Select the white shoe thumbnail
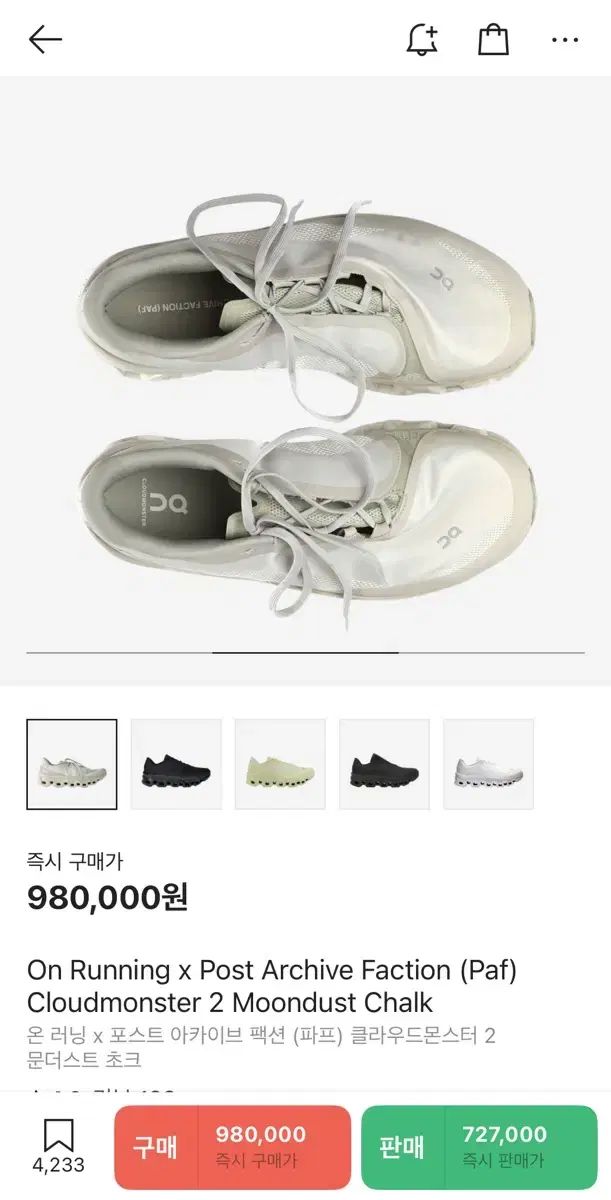611x1200 pixels. click(x=488, y=764)
